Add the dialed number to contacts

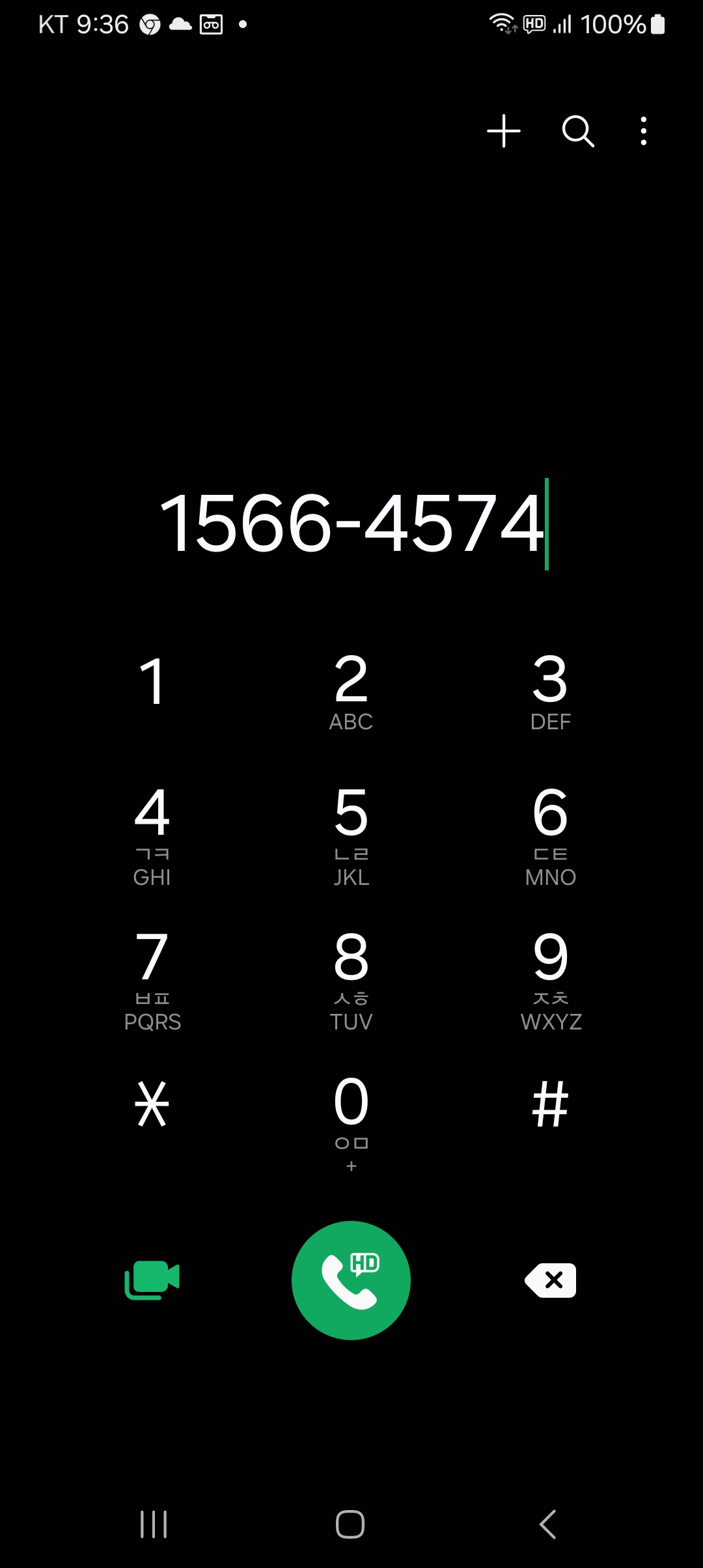click(x=504, y=131)
